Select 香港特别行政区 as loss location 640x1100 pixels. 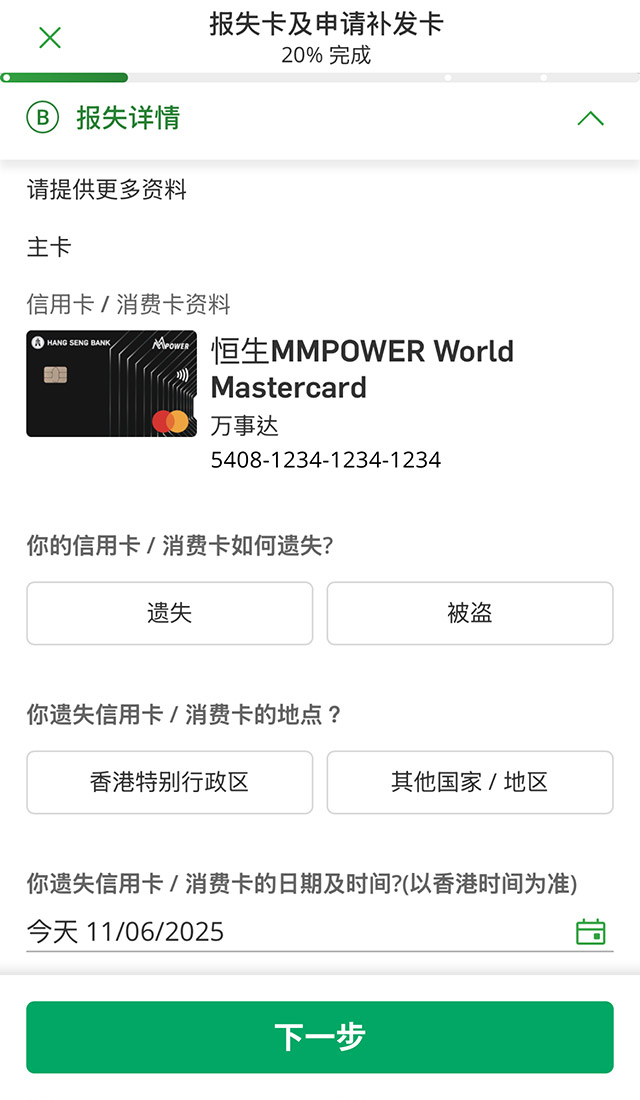click(169, 782)
